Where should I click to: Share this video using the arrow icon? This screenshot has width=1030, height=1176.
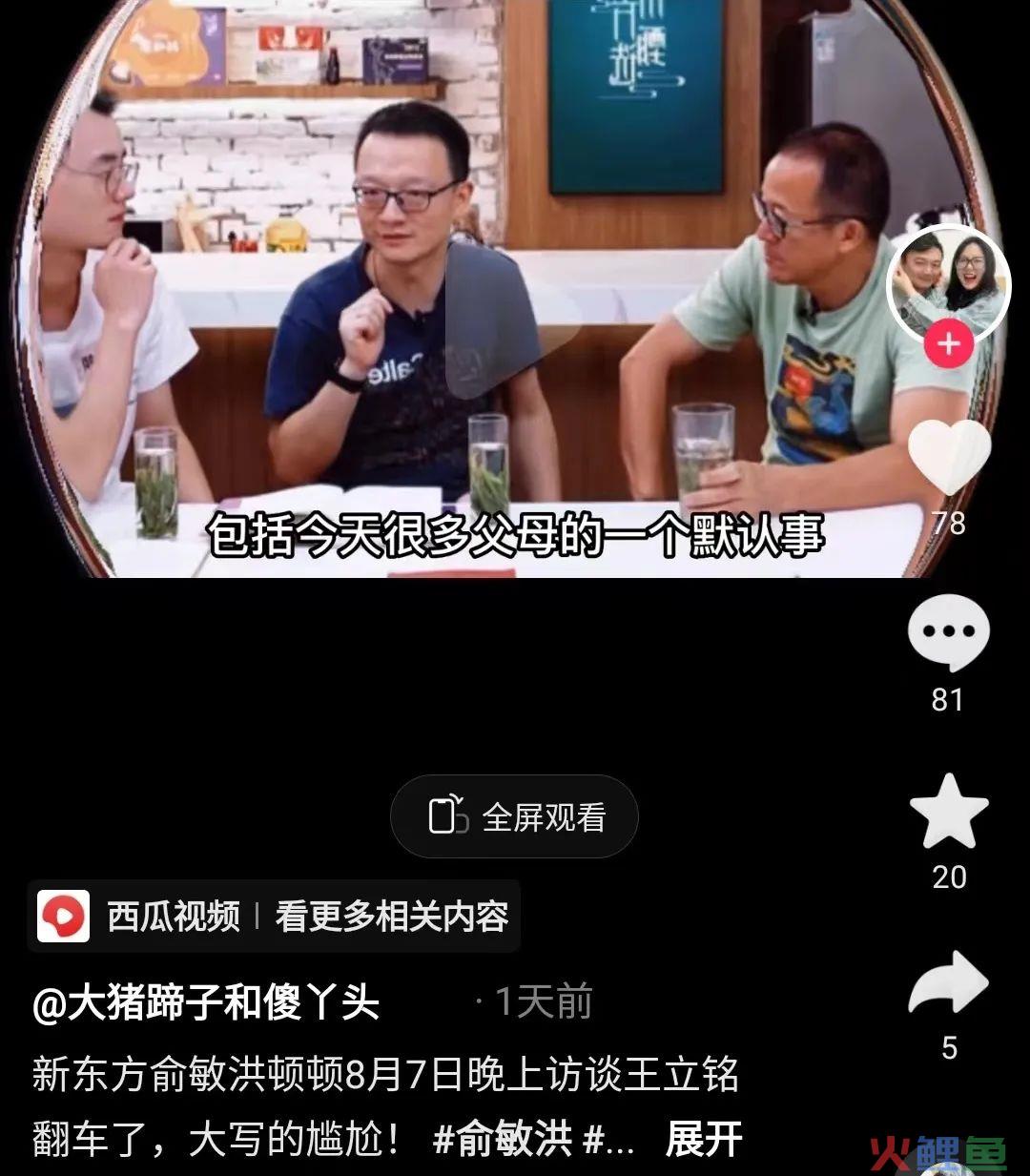(x=948, y=985)
